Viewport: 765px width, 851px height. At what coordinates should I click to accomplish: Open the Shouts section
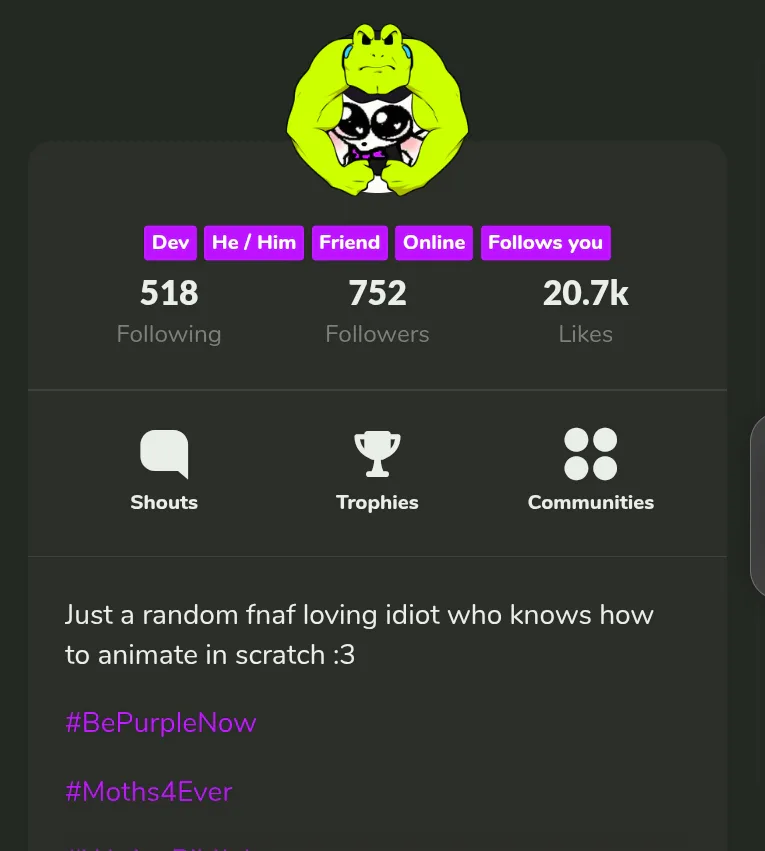[x=164, y=470]
